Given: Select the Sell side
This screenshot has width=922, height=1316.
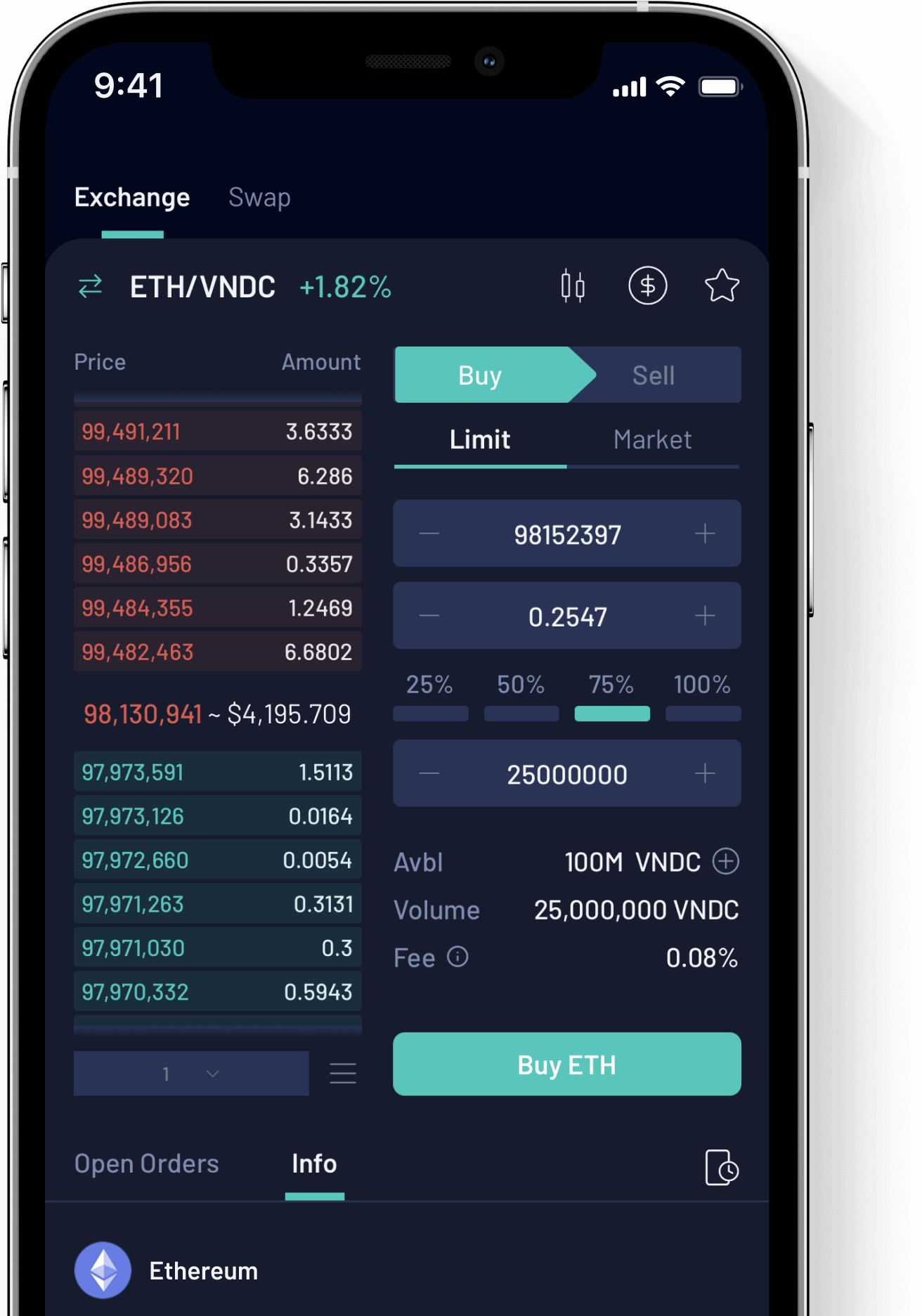Looking at the screenshot, I should (x=654, y=375).
